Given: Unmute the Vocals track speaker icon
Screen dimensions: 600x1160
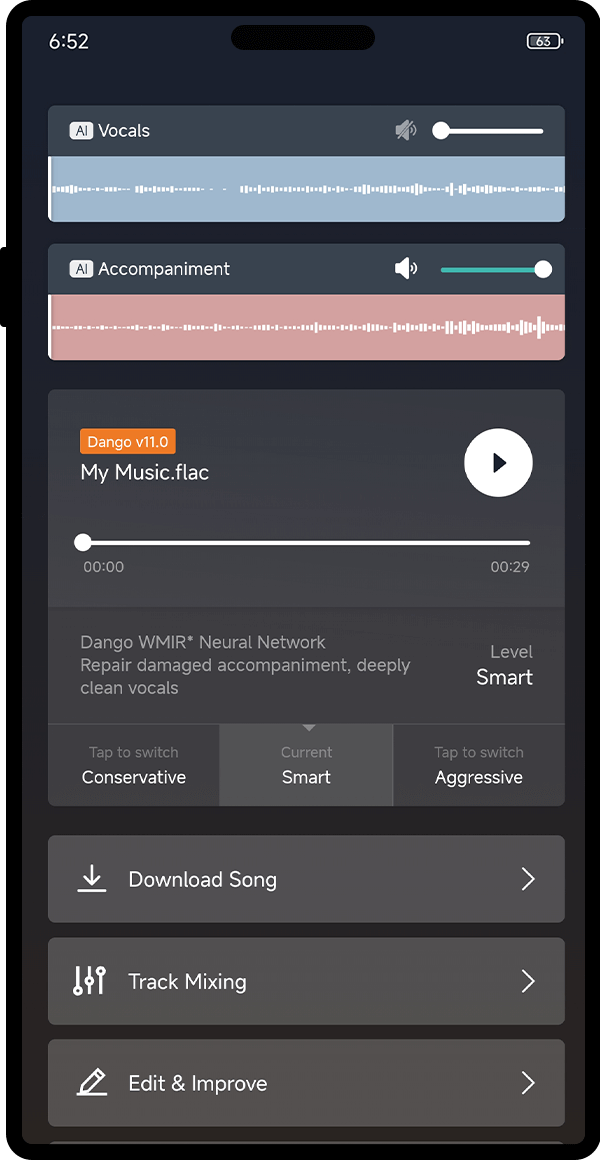Looking at the screenshot, I should [405, 131].
